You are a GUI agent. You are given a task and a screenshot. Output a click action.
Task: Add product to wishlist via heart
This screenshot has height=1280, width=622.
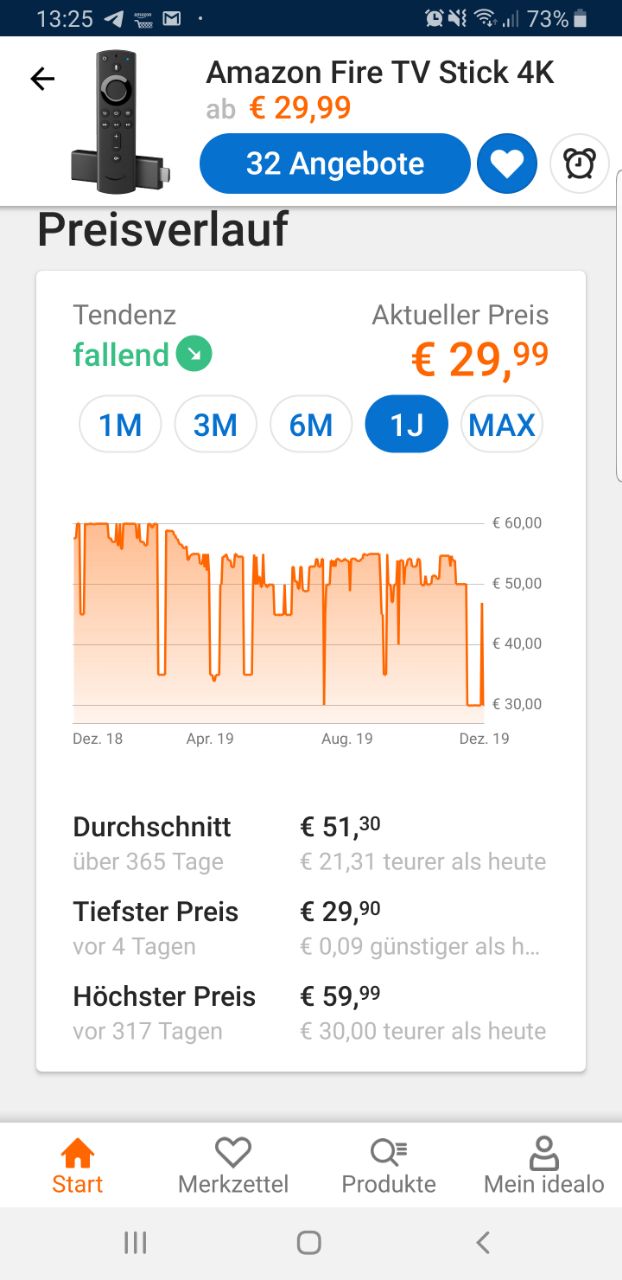tap(507, 164)
